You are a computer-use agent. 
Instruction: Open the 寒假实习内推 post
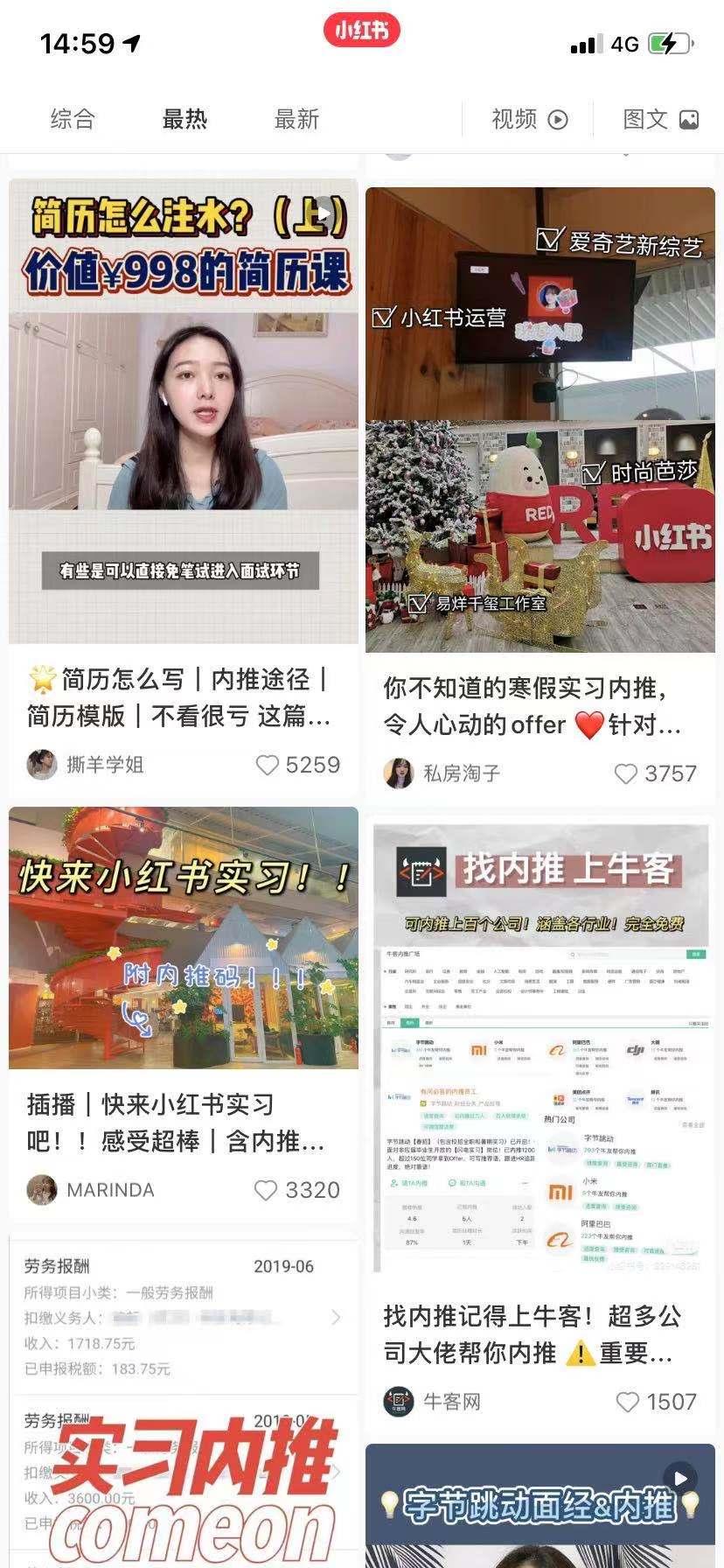click(x=540, y=420)
